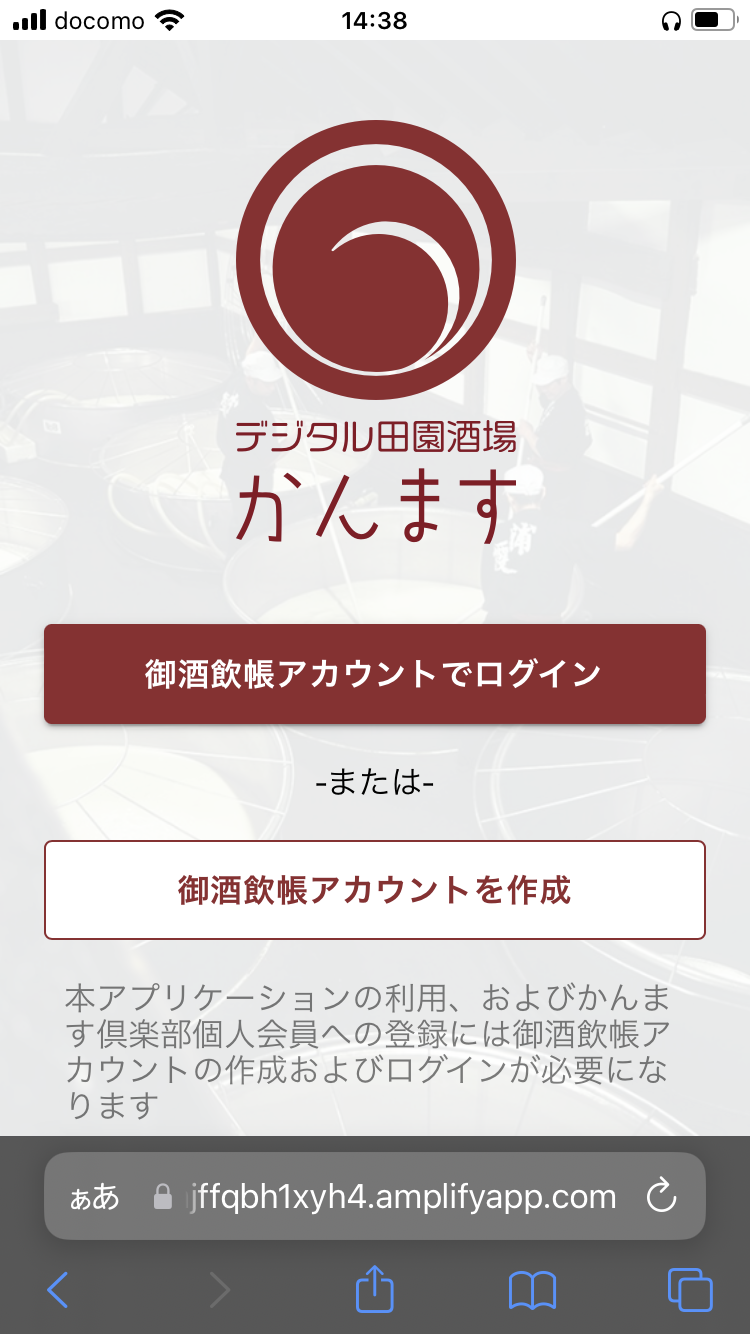750x1334 pixels.
Task: Open the tab overview
Action: [x=690, y=1290]
